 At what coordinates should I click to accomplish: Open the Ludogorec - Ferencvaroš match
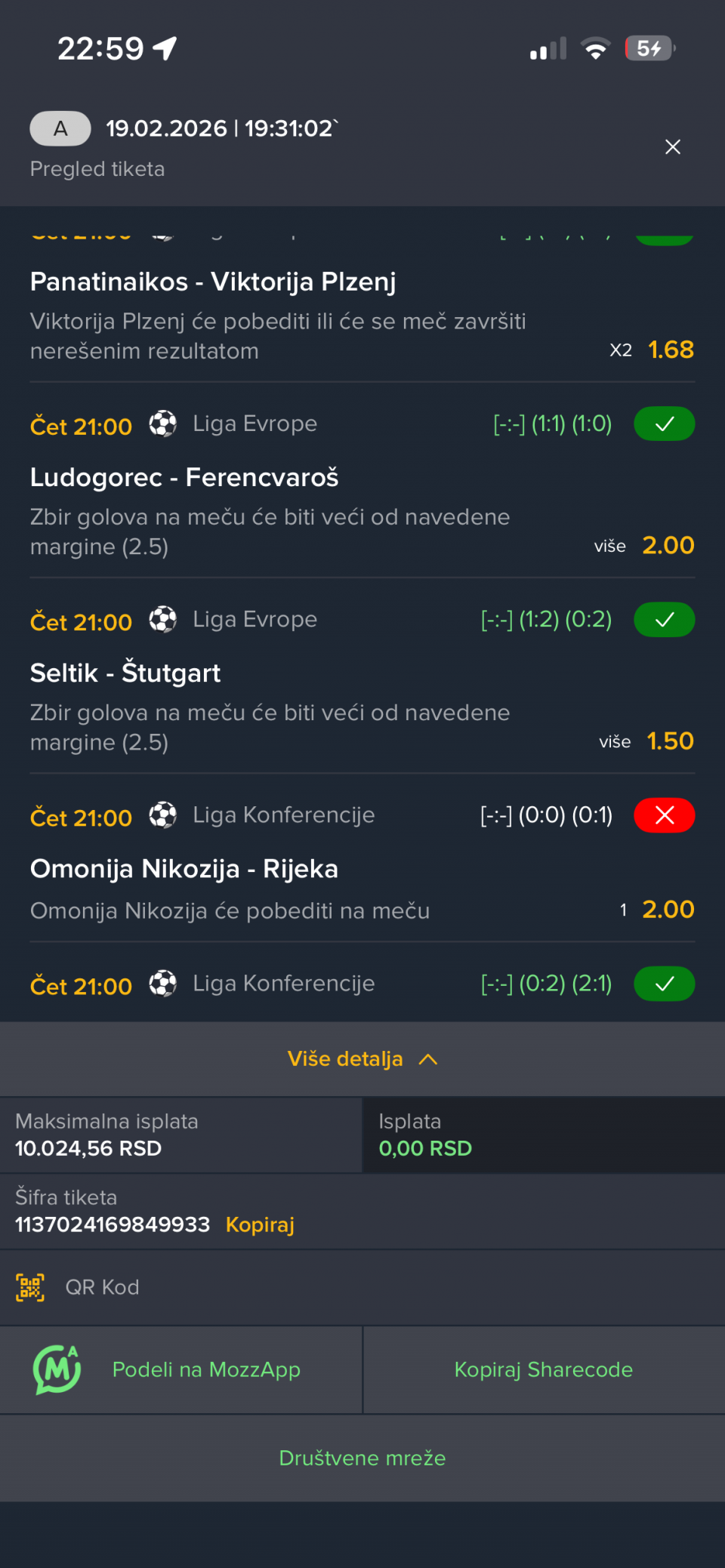(184, 478)
